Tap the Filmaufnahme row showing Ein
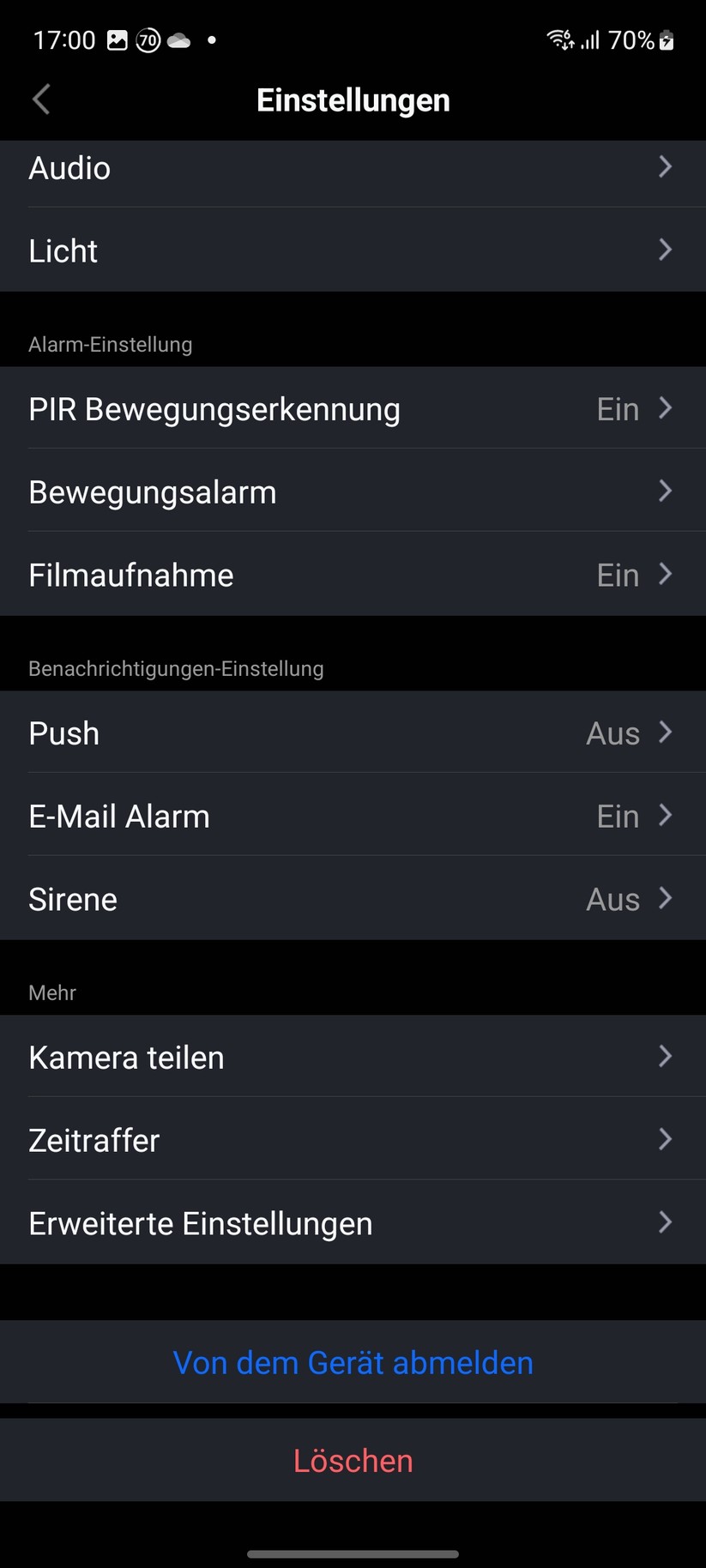The image size is (706, 1568). point(353,575)
